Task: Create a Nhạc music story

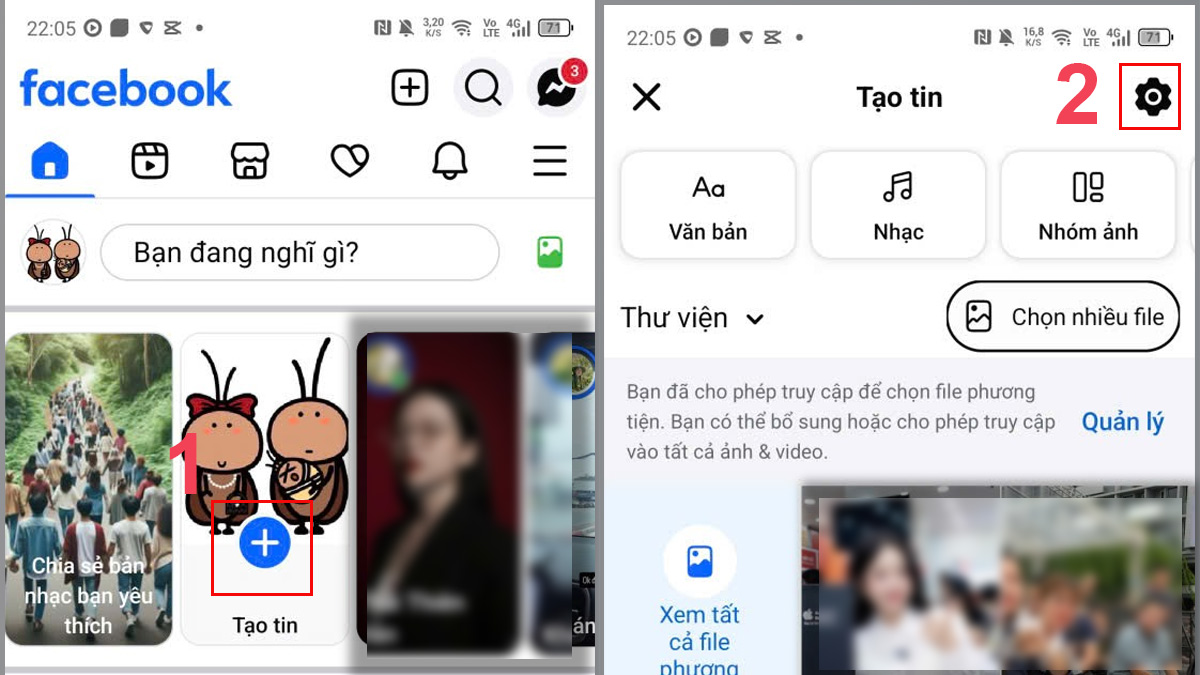Action: [898, 205]
